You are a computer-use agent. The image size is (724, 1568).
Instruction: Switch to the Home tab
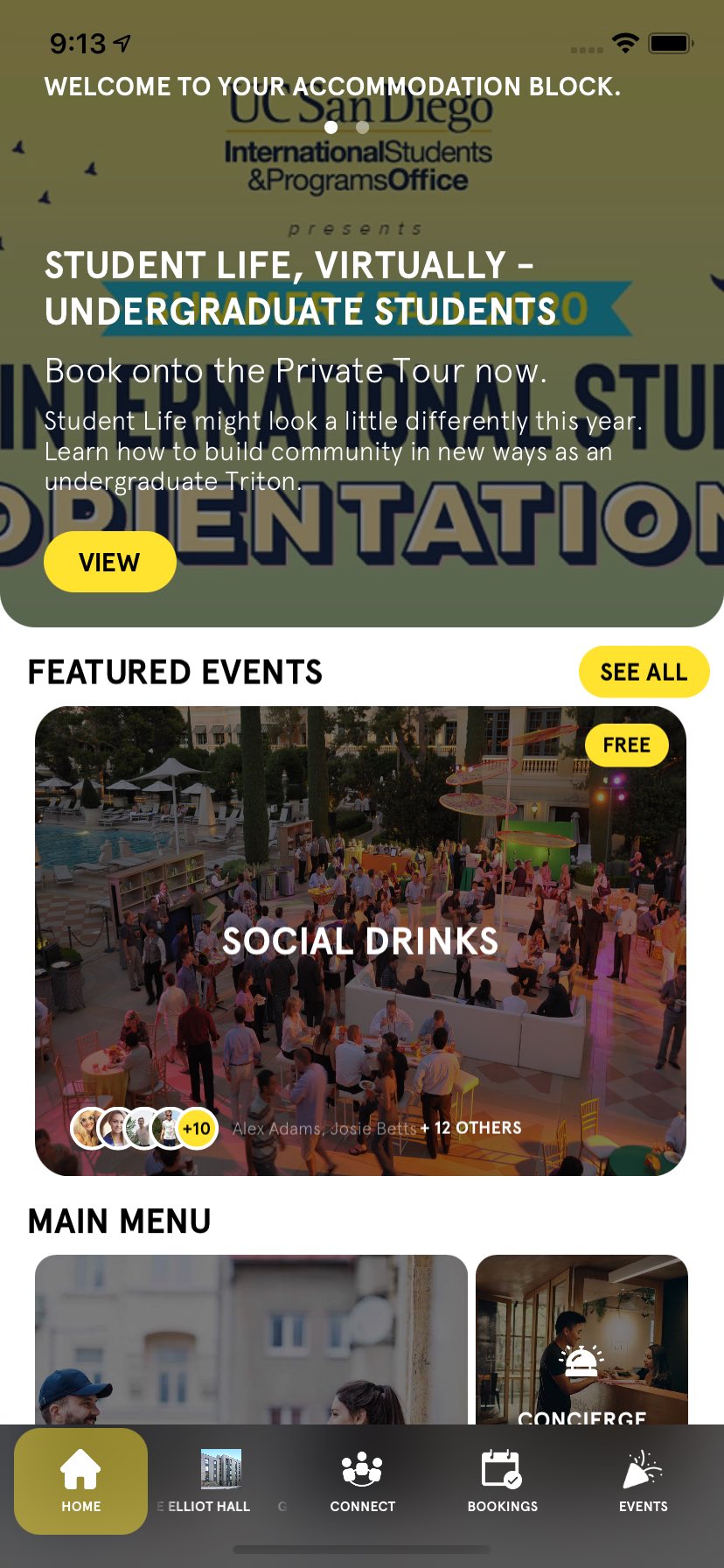[x=80, y=1480]
